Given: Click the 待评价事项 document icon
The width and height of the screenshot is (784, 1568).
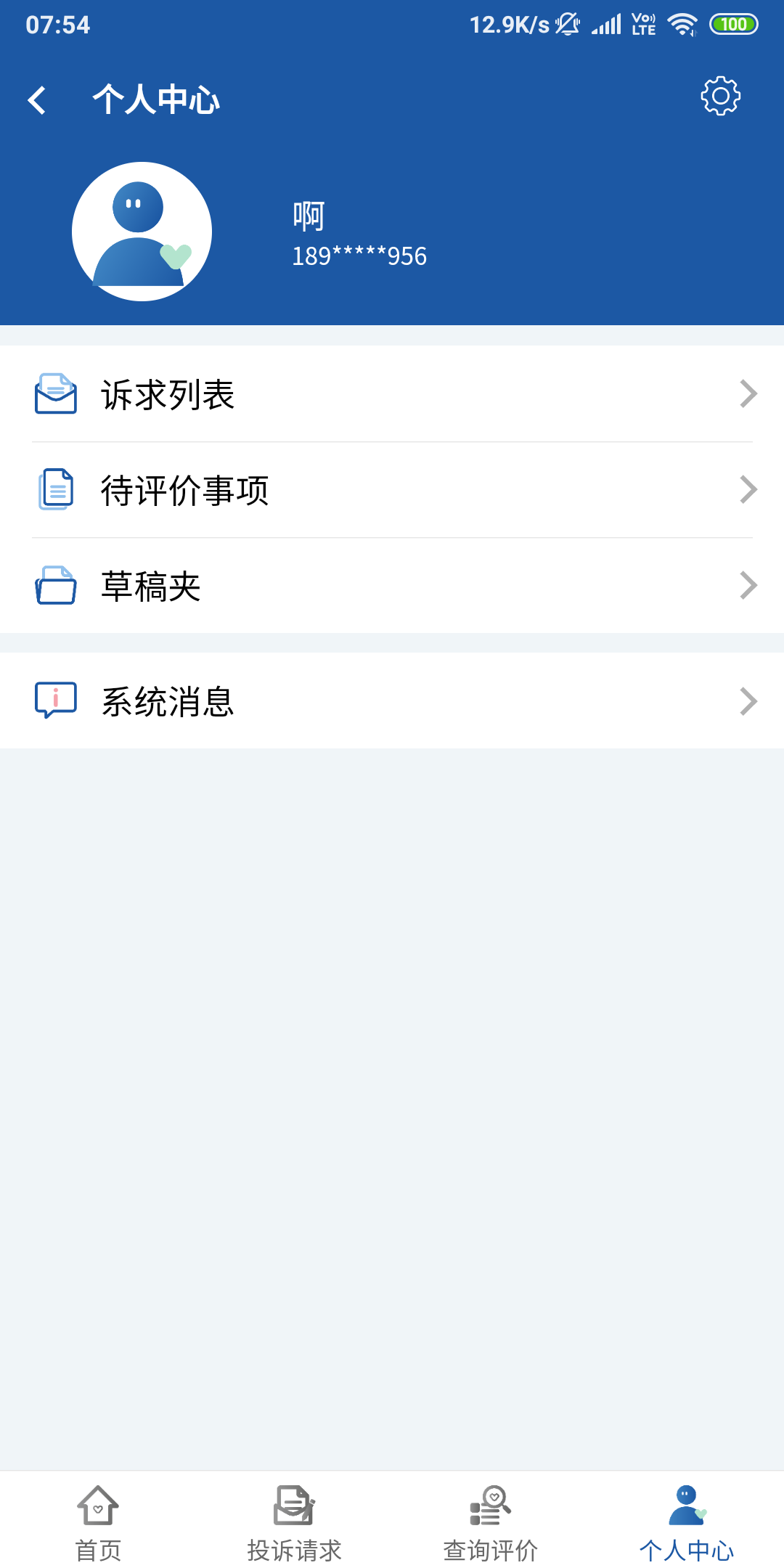Looking at the screenshot, I should tap(56, 489).
